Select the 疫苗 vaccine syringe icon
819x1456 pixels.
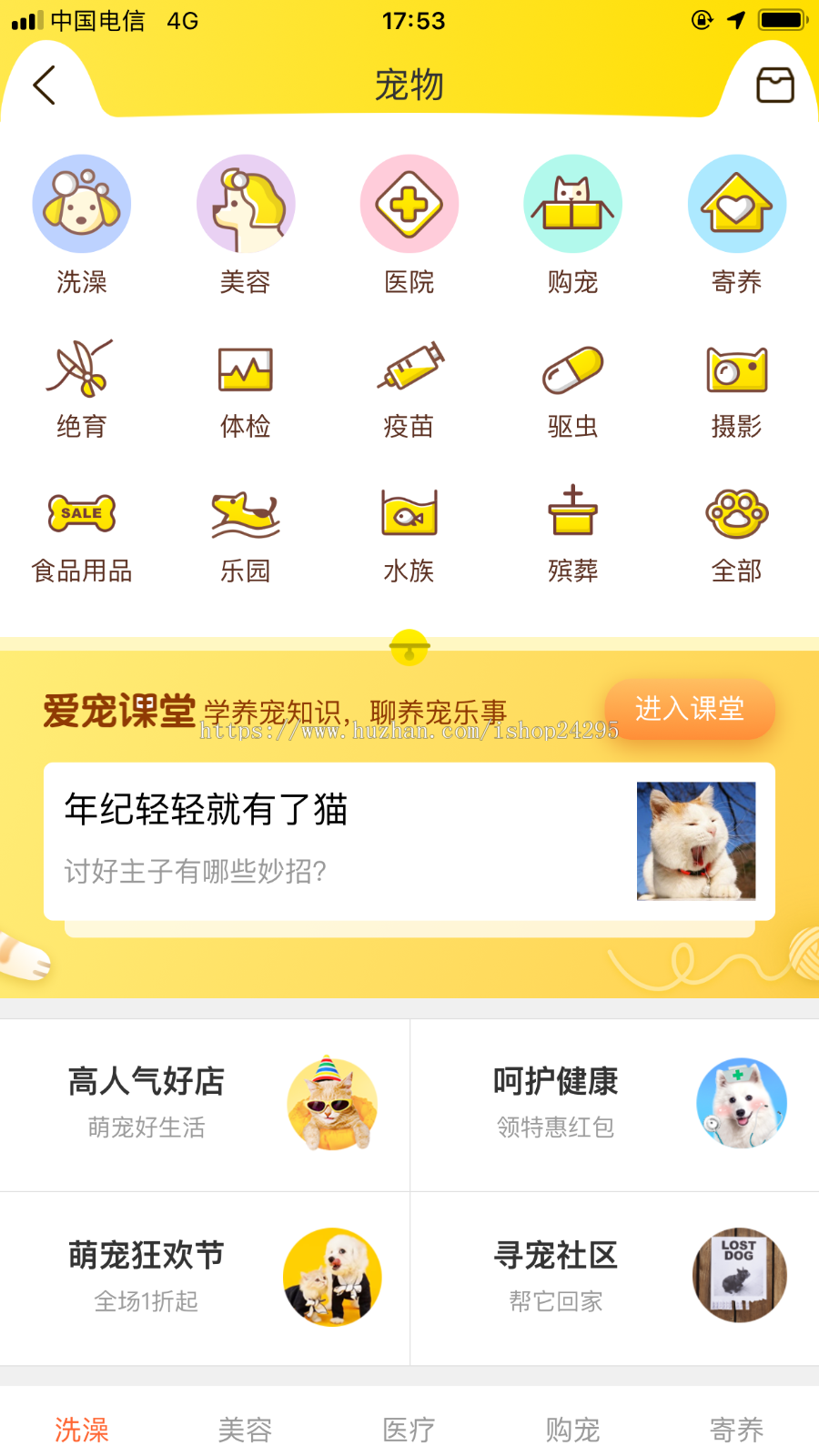point(409,369)
